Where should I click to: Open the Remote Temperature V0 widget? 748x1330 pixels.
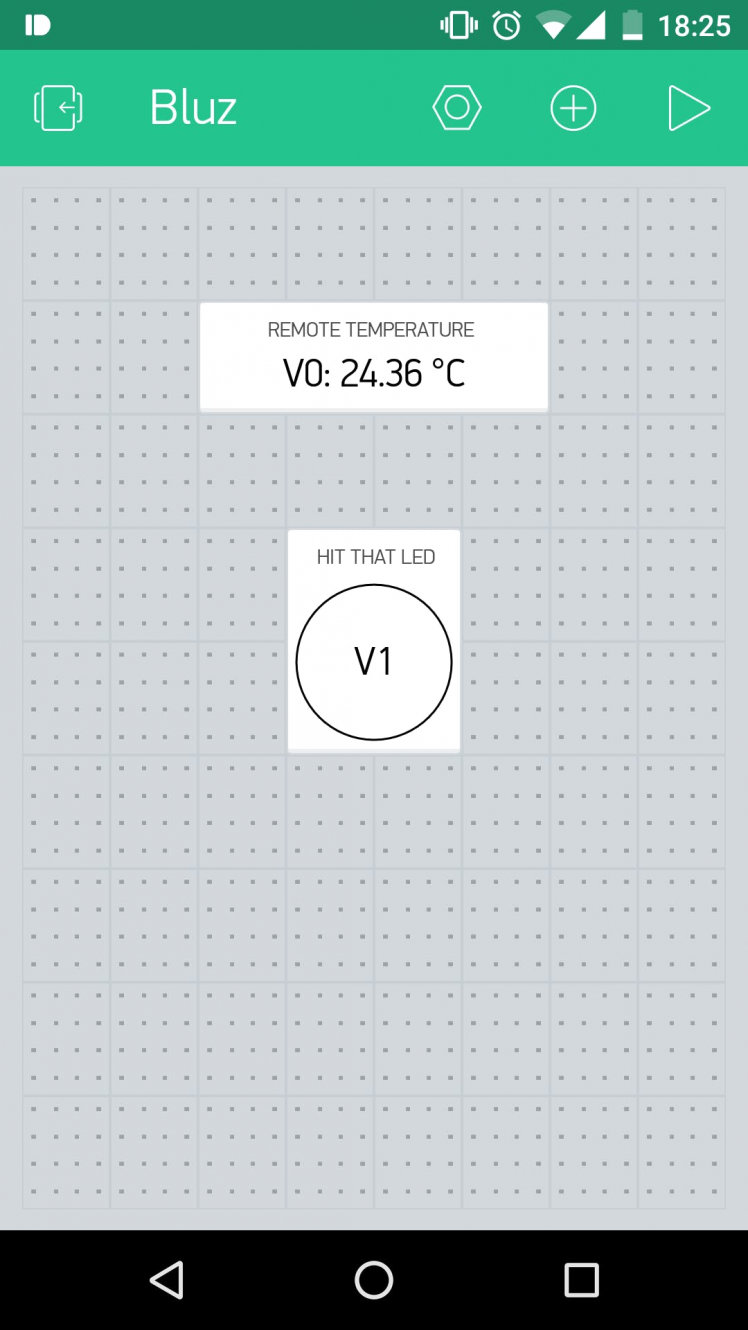pyautogui.click(x=373, y=357)
